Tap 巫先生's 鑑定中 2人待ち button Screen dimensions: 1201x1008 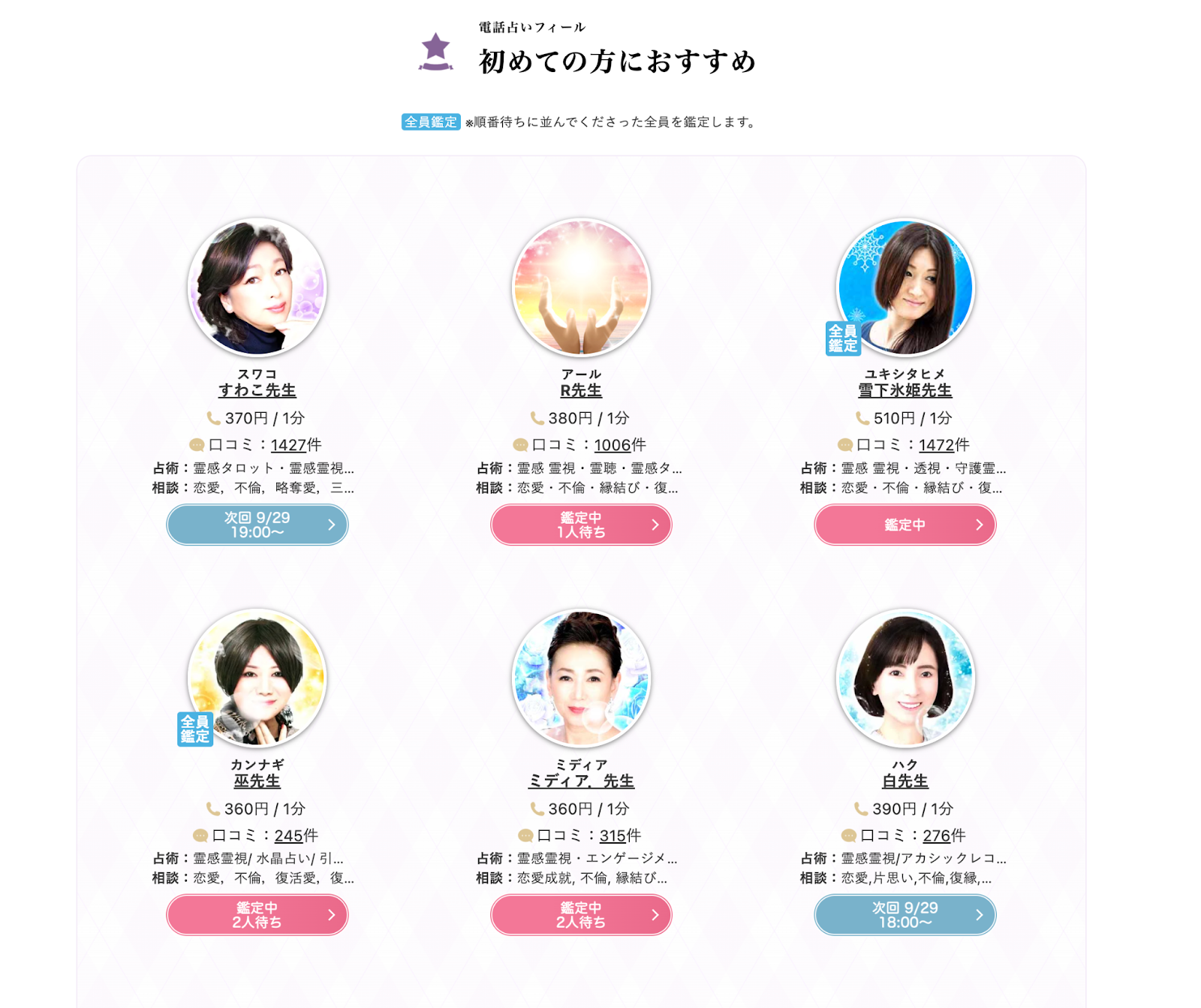pyautogui.click(x=257, y=915)
